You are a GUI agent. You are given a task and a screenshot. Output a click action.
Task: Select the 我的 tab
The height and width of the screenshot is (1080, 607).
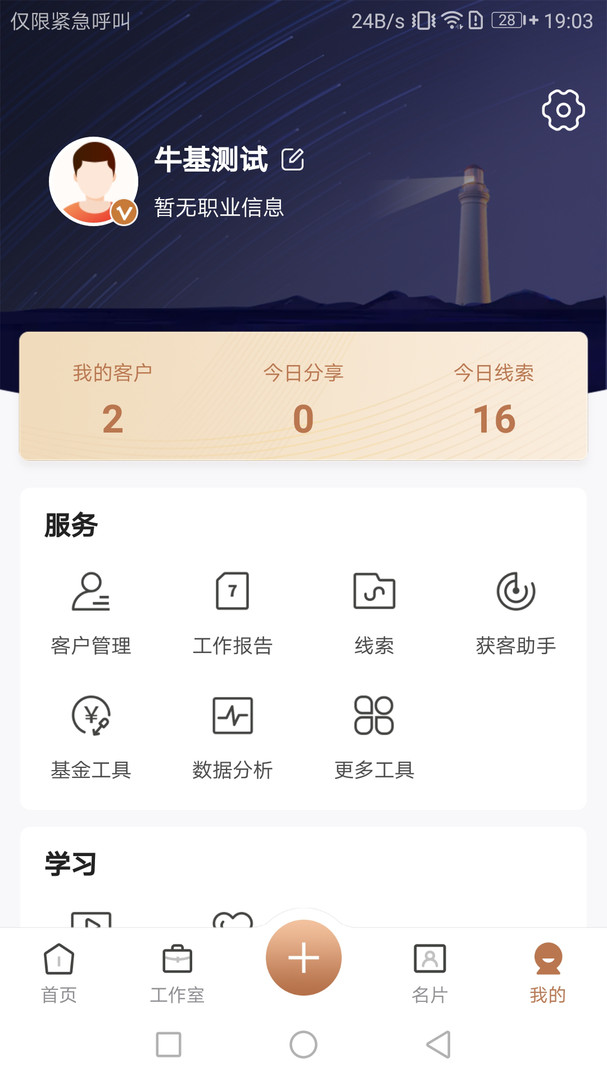(x=548, y=973)
